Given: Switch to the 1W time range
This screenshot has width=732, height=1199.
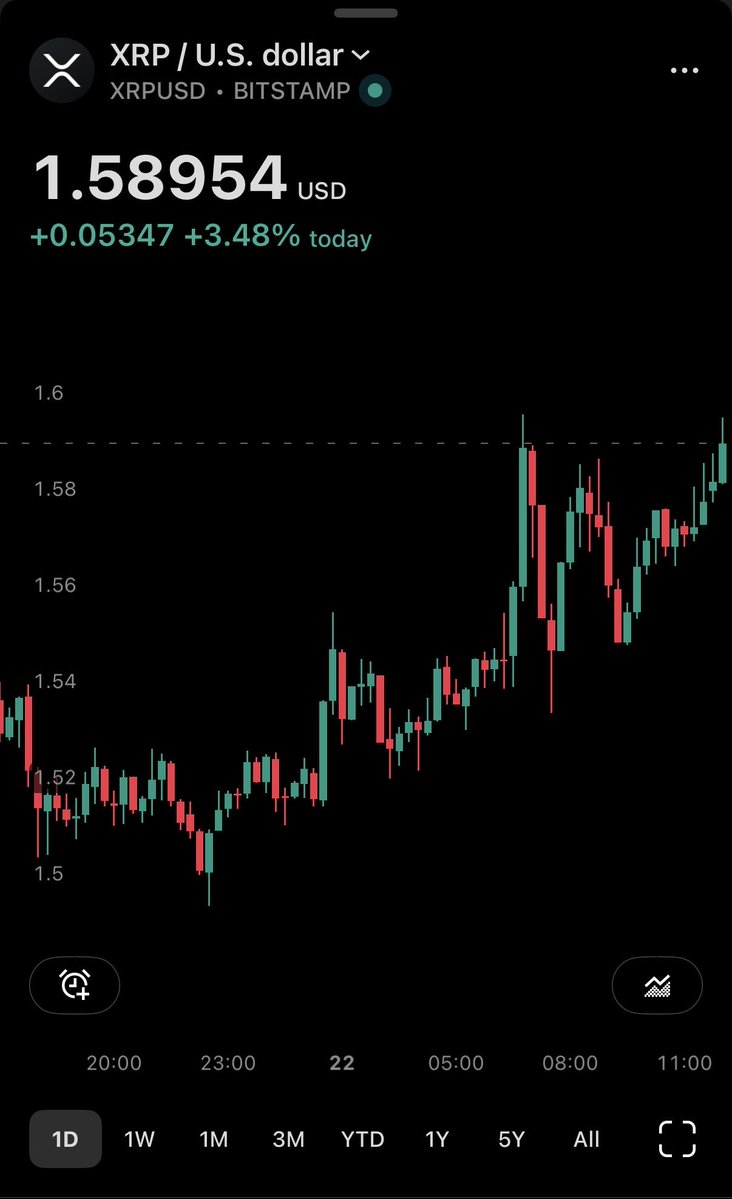Looking at the screenshot, I should coord(139,1139).
